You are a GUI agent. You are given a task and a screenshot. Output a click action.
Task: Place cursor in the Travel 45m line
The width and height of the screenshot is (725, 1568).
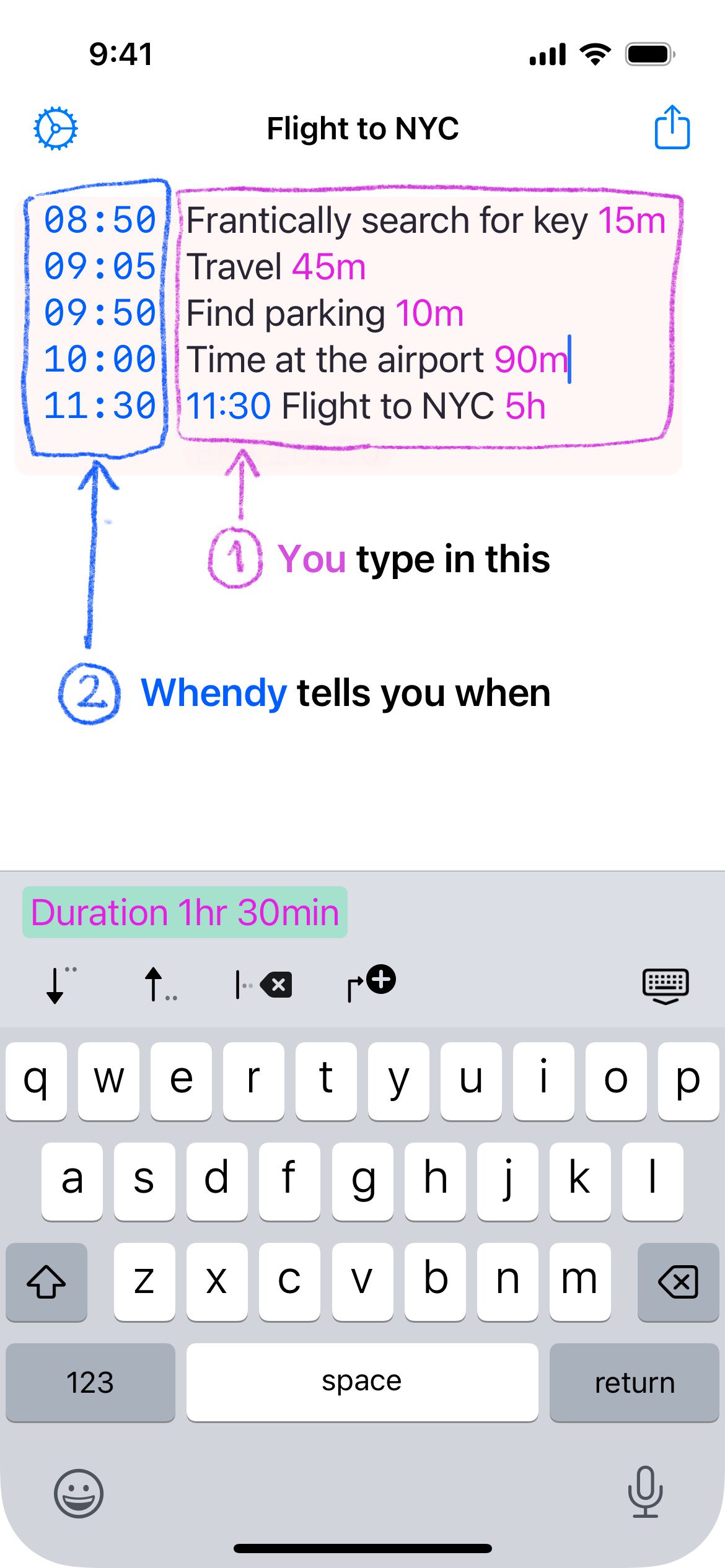coord(276,267)
